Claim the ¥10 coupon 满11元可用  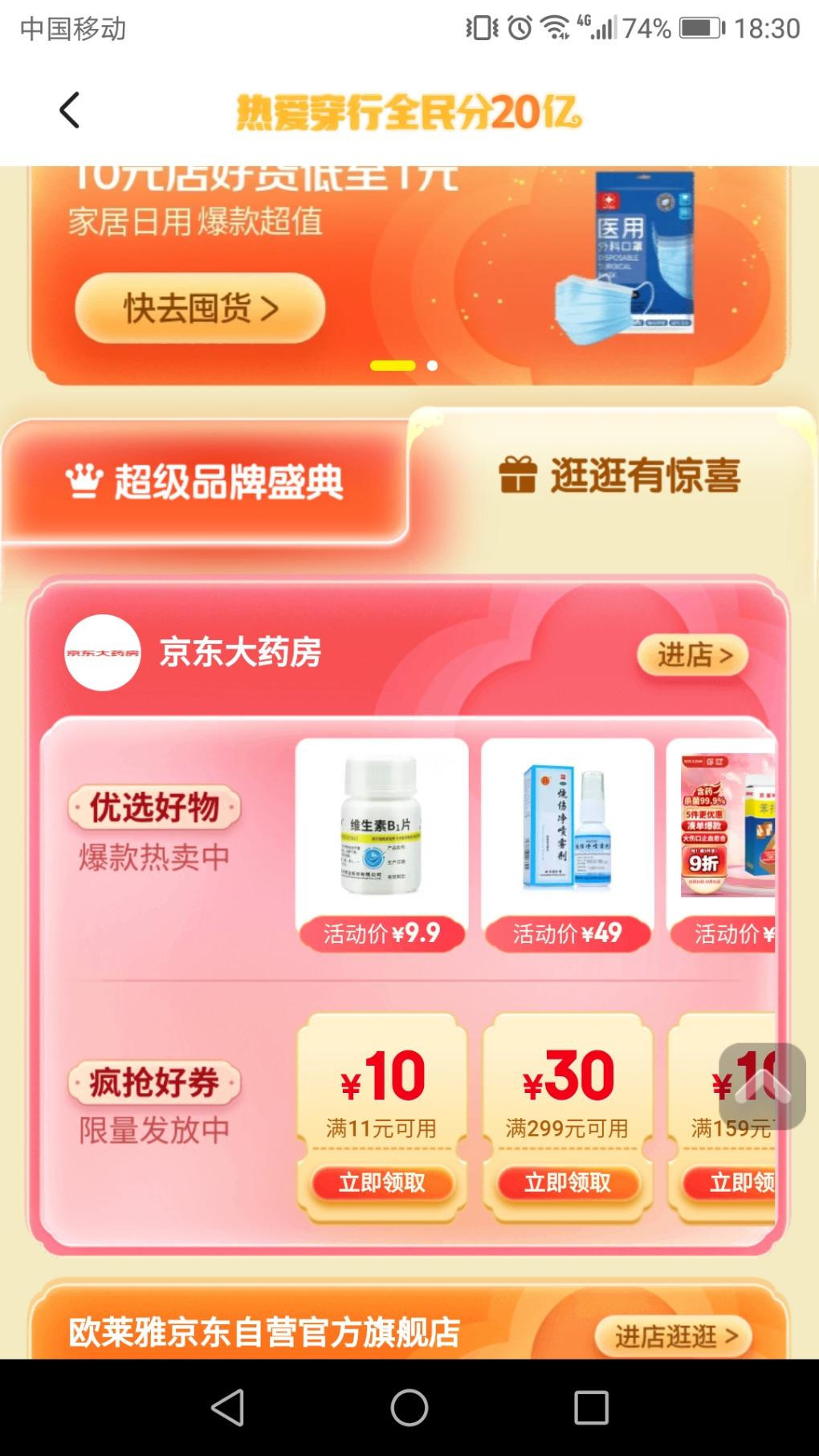pyautogui.click(x=381, y=1182)
